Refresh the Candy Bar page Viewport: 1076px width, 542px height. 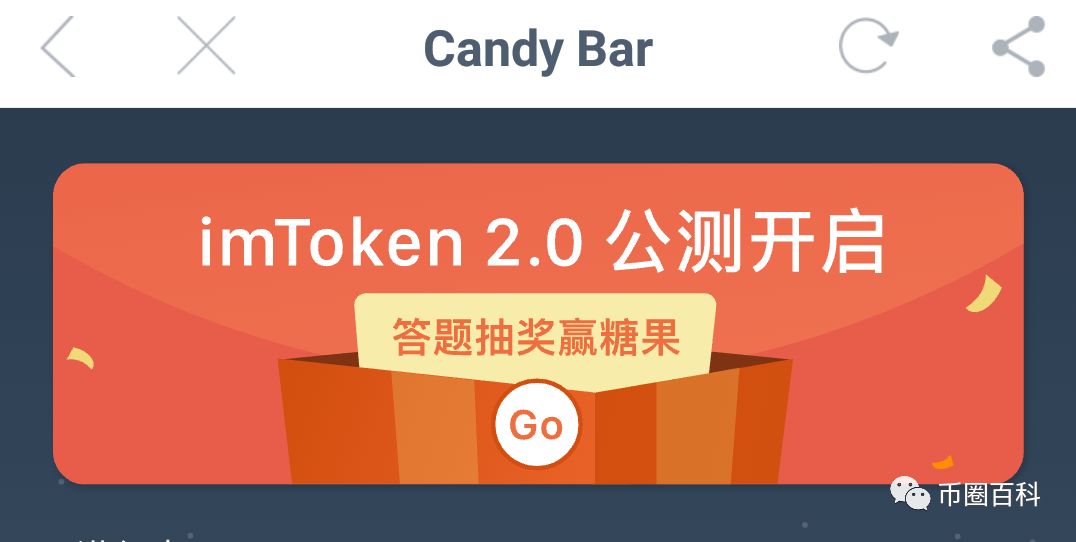point(867,47)
